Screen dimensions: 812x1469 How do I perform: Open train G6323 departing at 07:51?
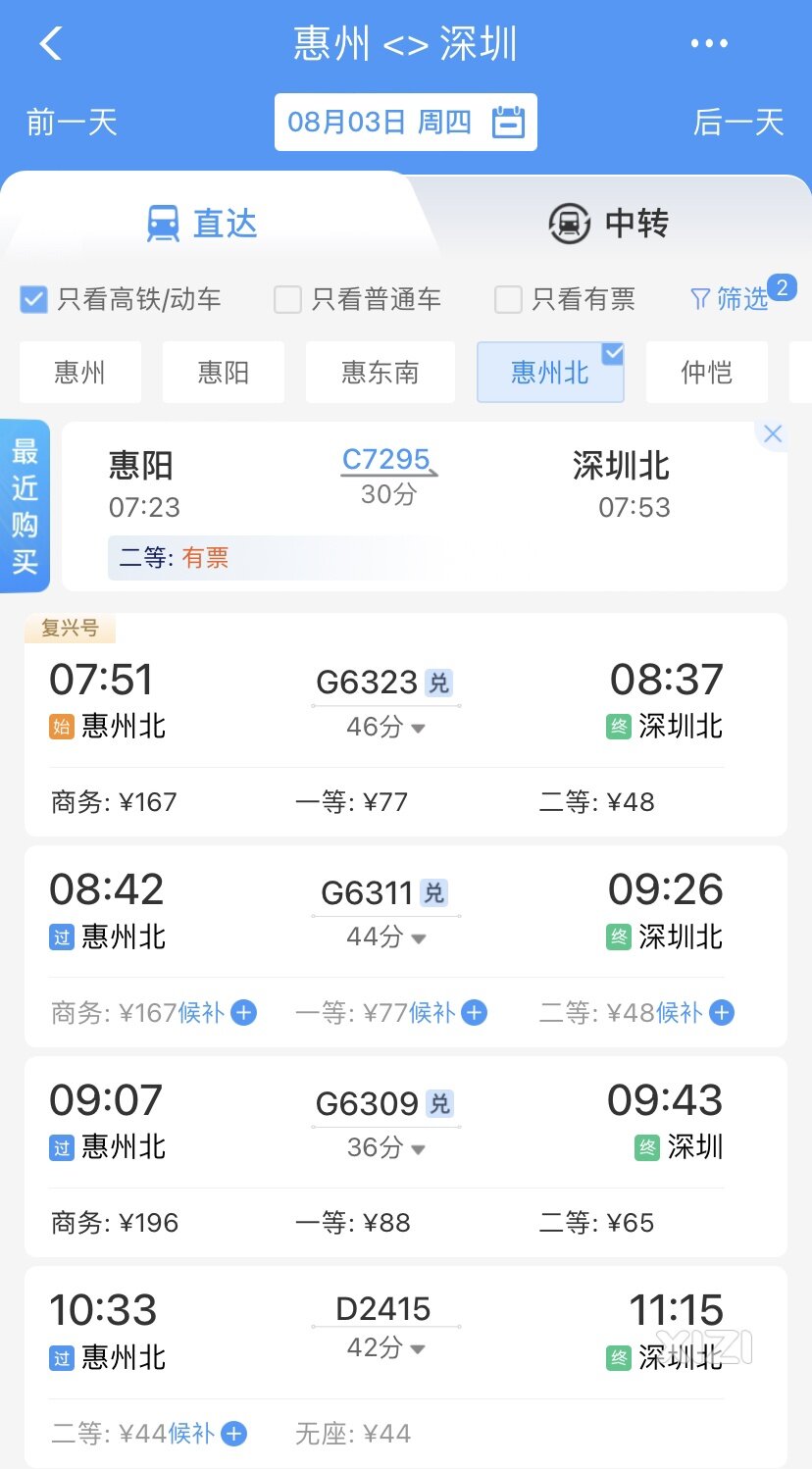point(405,724)
